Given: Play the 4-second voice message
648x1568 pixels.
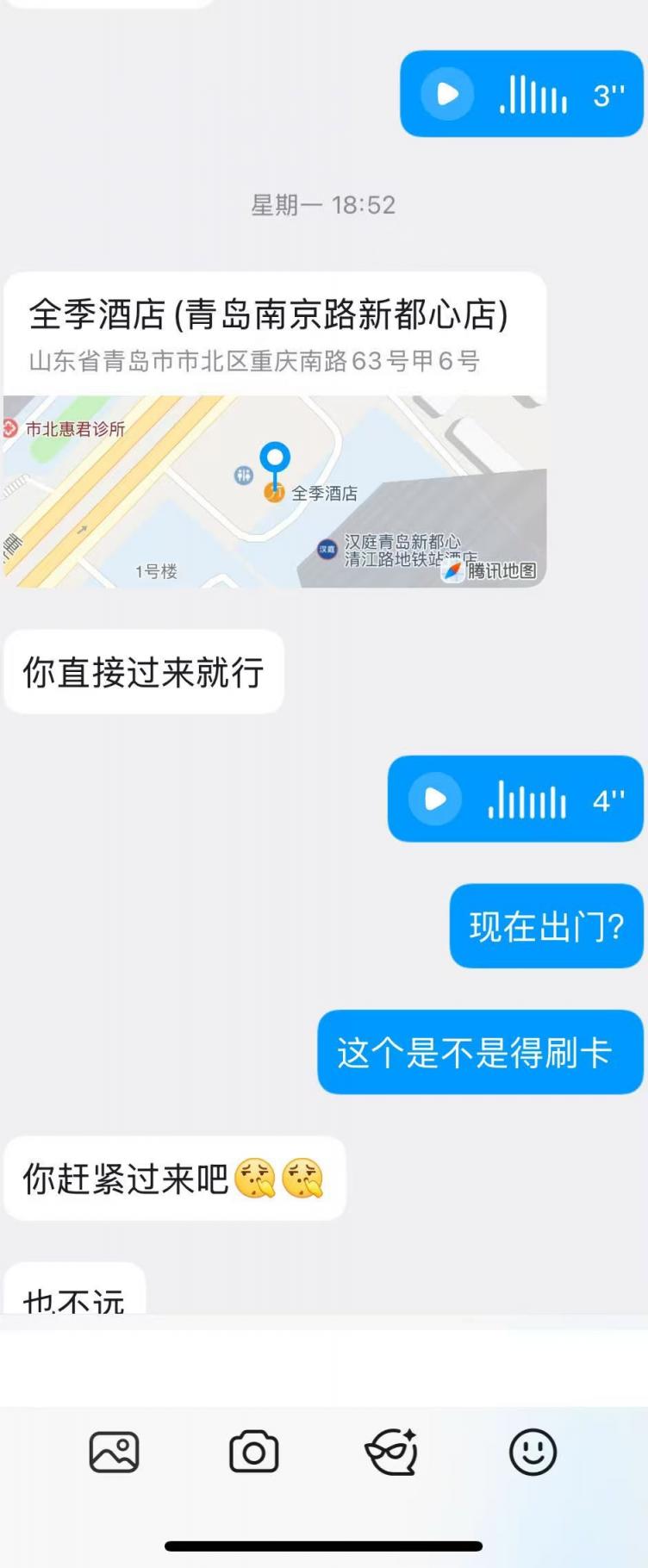Looking at the screenshot, I should click(435, 800).
